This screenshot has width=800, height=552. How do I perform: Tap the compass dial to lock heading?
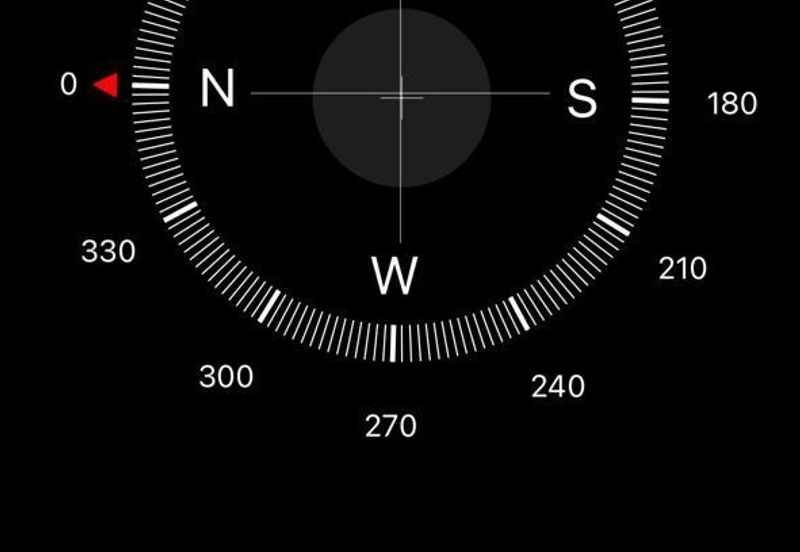pos(401,96)
